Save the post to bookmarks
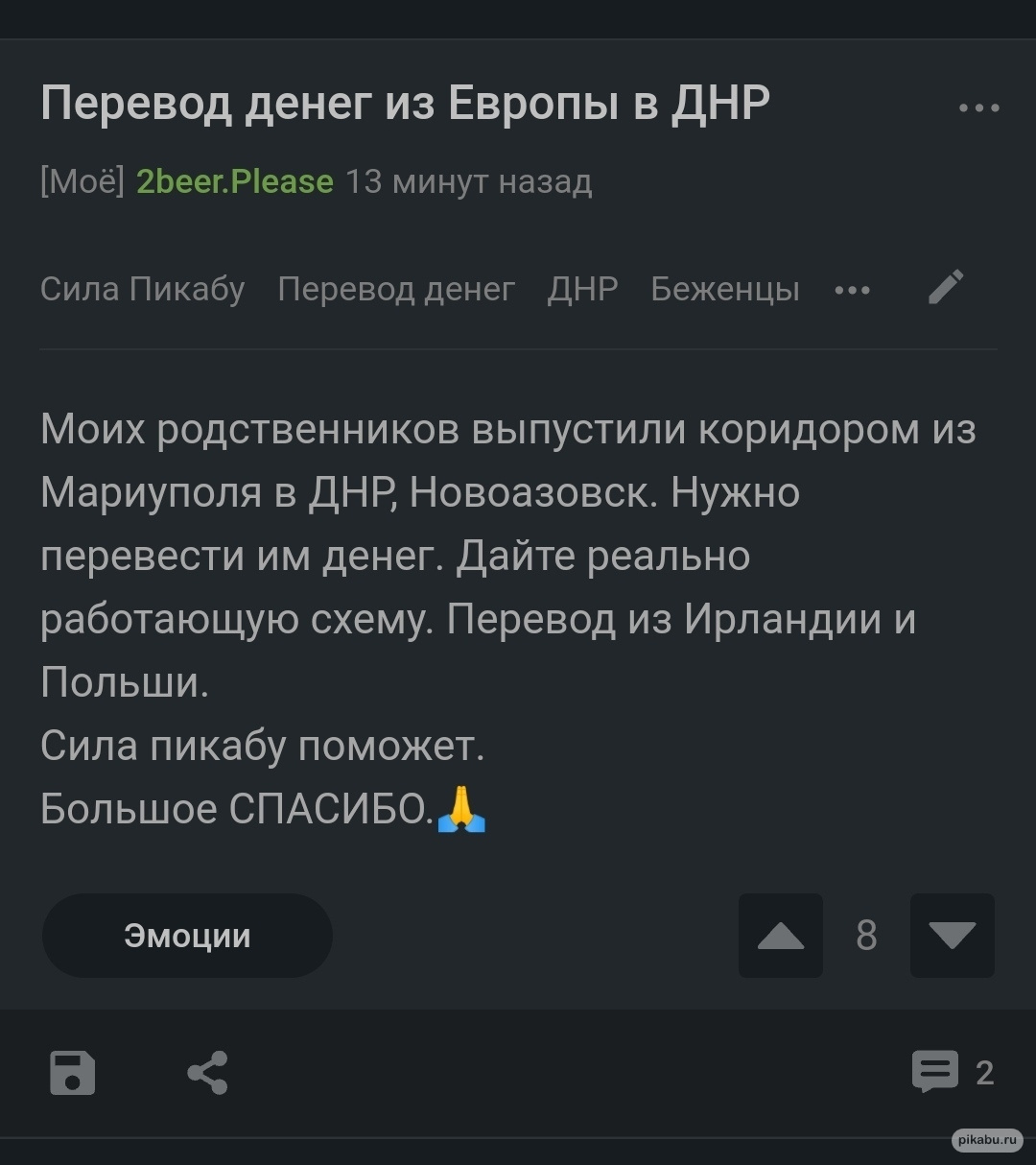This screenshot has height=1165, width=1036. click(73, 1072)
